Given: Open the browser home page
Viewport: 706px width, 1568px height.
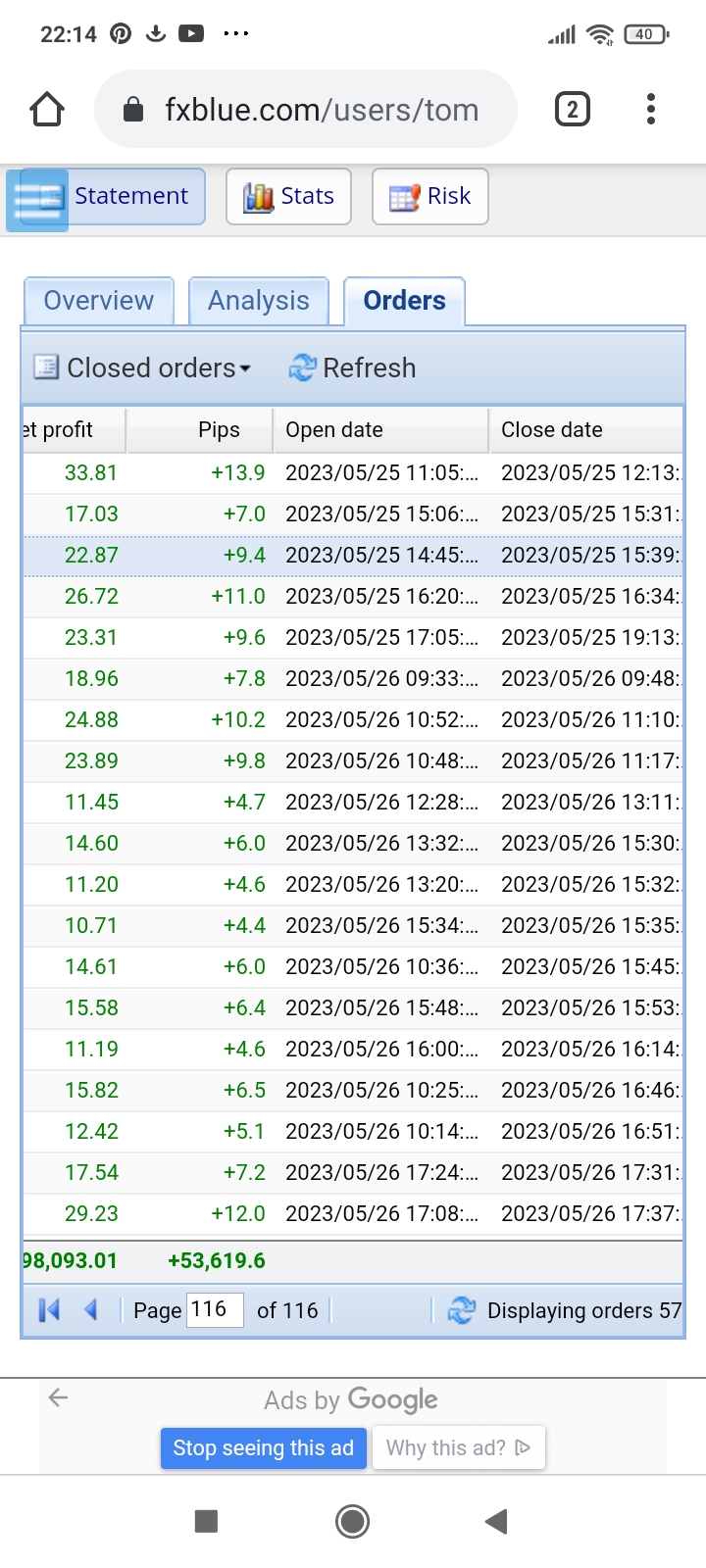Looking at the screenshot, I should pos(47,109).
